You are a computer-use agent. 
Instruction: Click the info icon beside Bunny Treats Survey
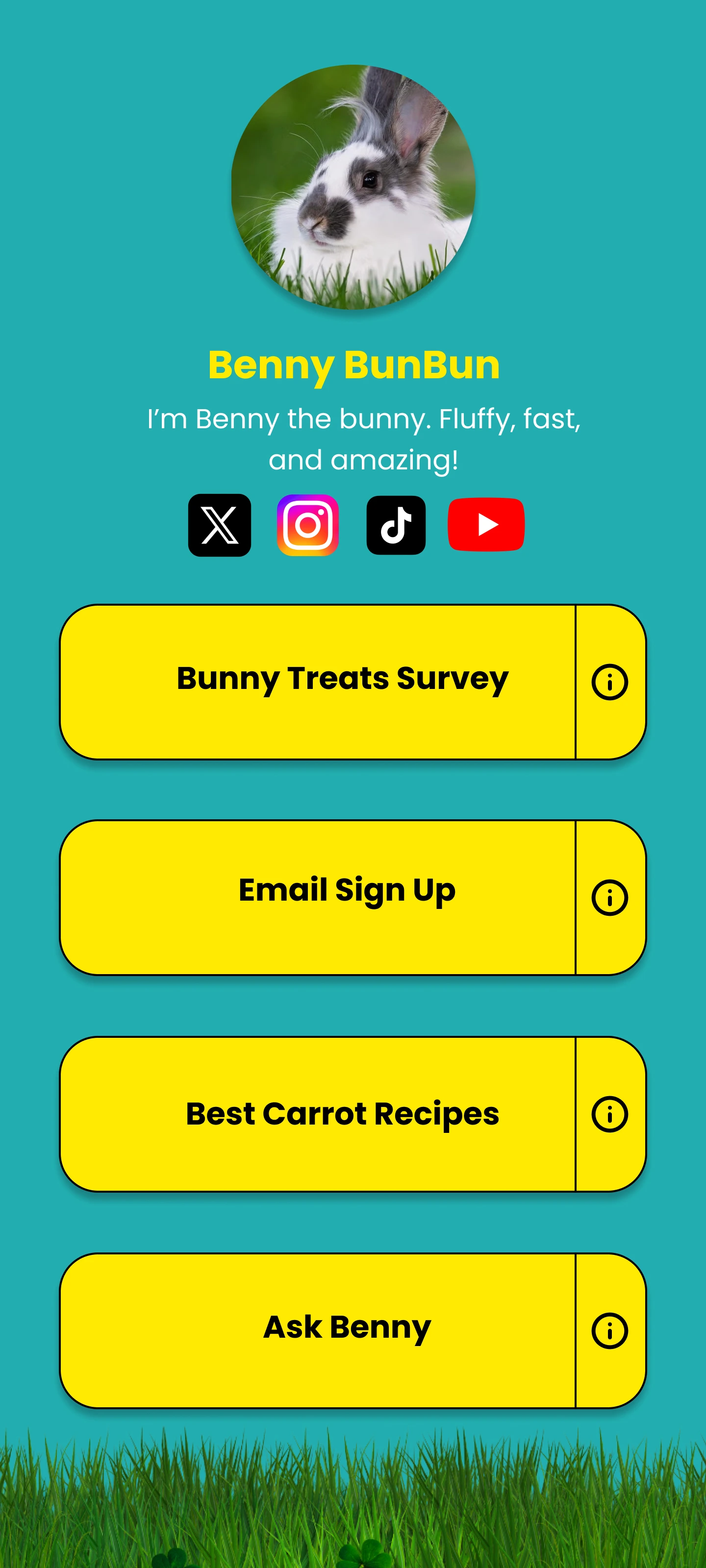610,681
